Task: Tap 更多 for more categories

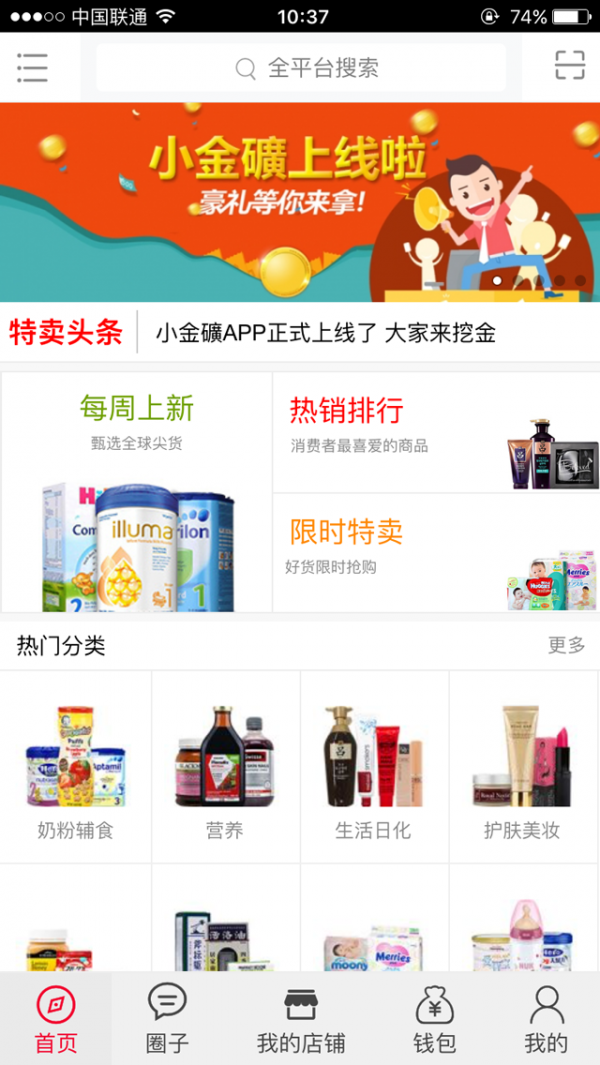Action: click(x=566, y=646)
